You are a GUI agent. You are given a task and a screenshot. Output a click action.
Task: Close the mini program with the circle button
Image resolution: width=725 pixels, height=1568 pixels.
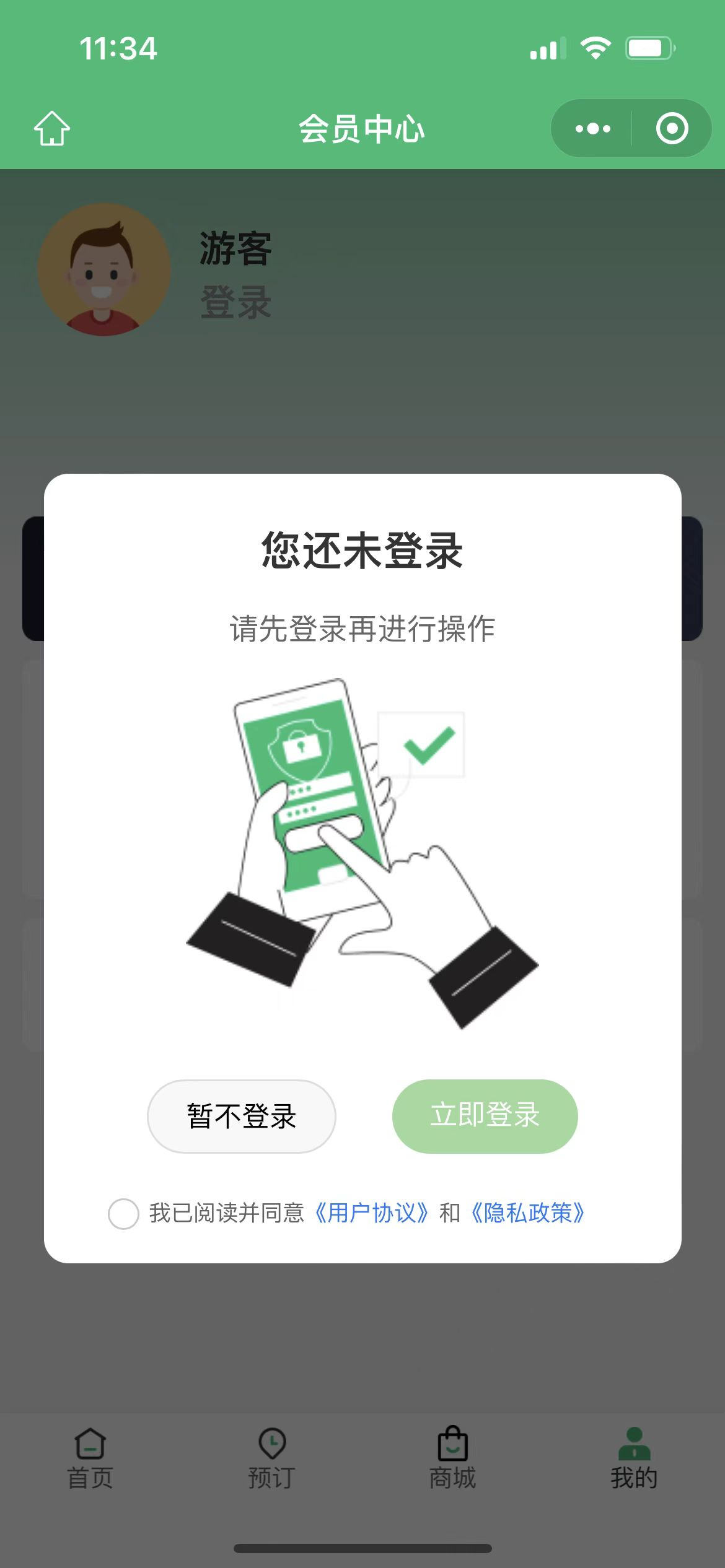(x=672, y=128)
